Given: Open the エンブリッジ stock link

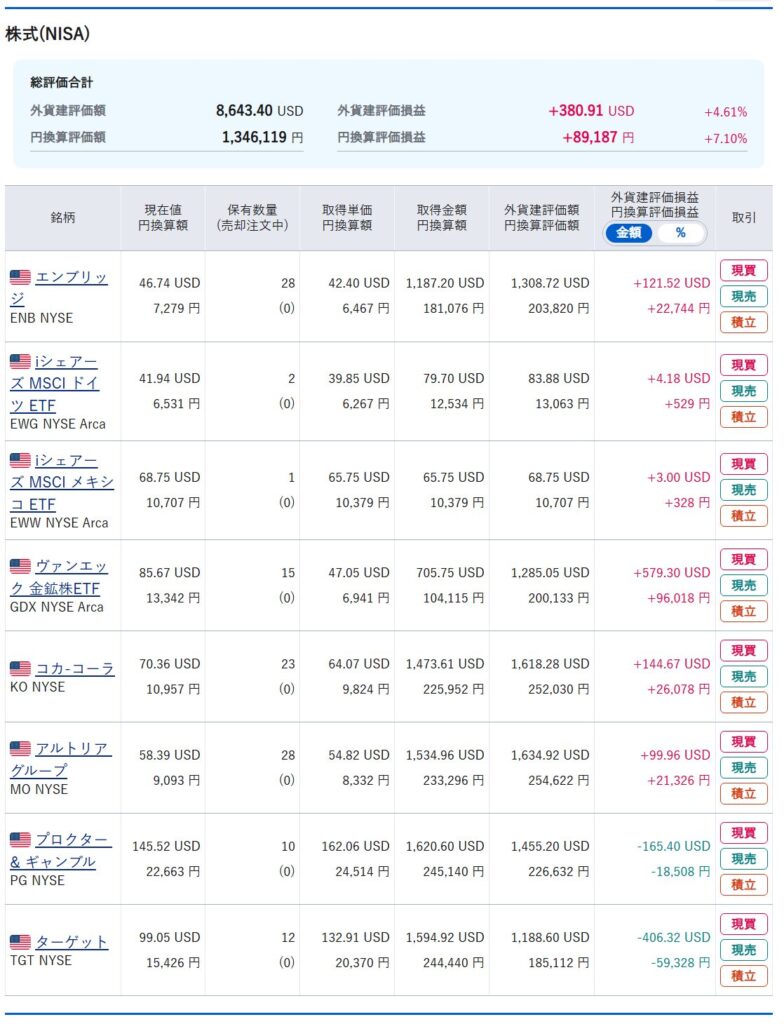Looking at the screenshot, I should [71, 277].
